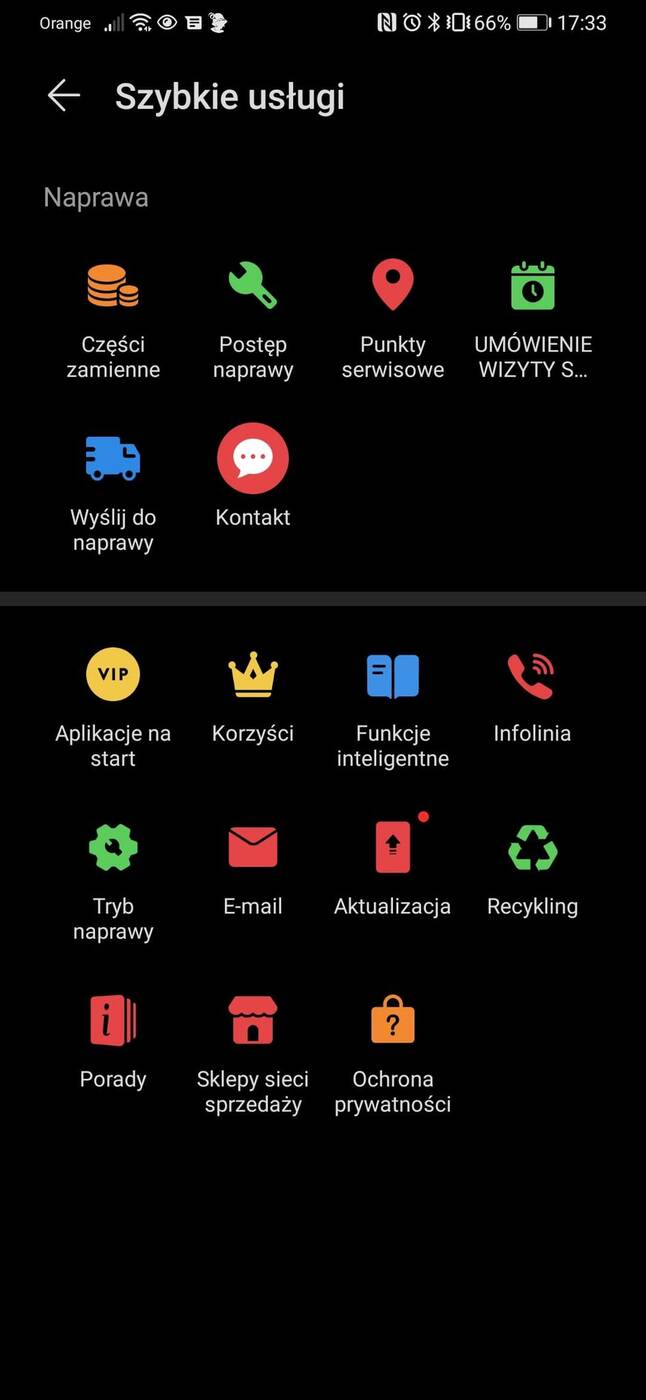Open Części zamienne spare parts
646x1400 pixels.
pyautogui.click(x=113, y=286)
